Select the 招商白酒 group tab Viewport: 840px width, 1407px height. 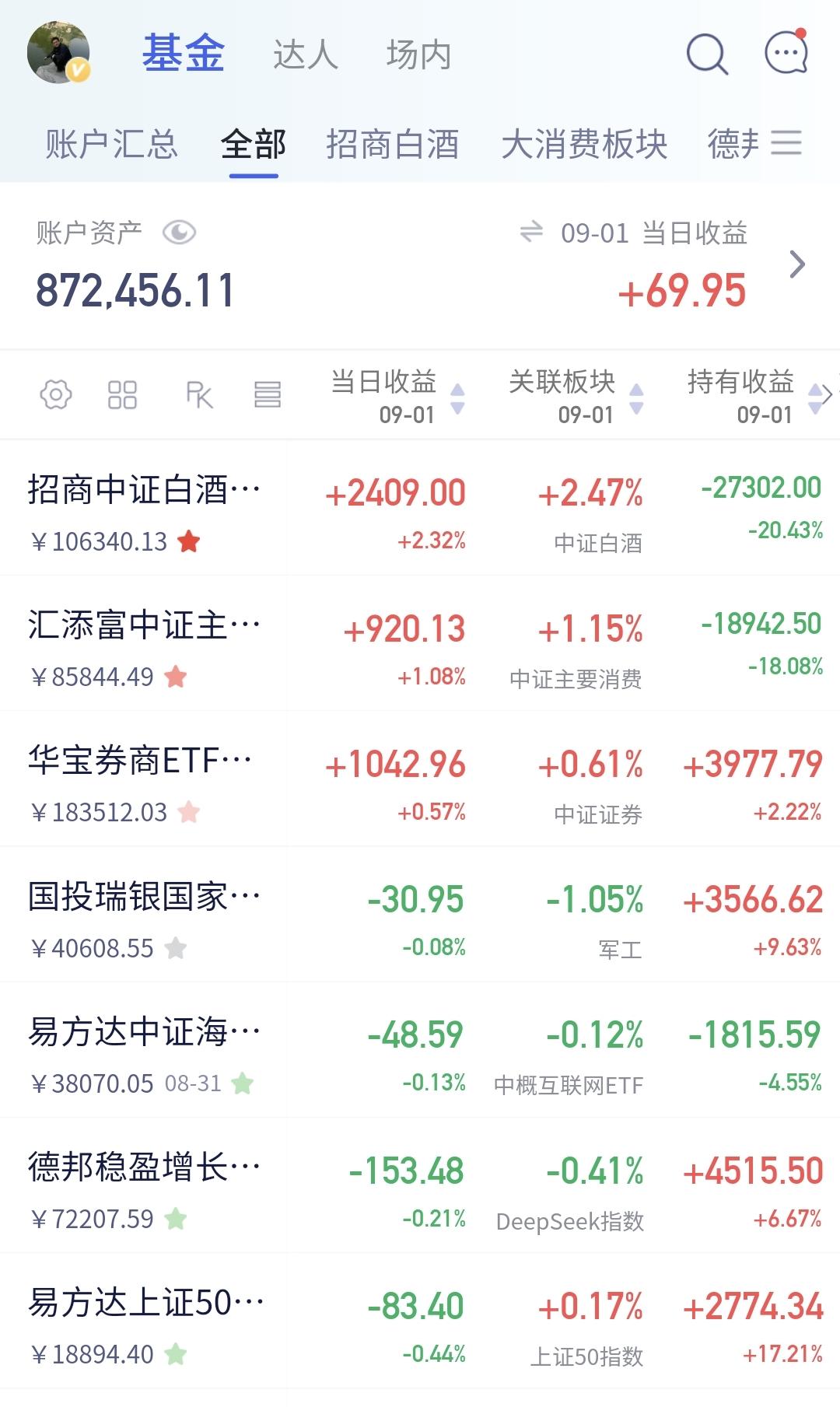coord(393,145)
